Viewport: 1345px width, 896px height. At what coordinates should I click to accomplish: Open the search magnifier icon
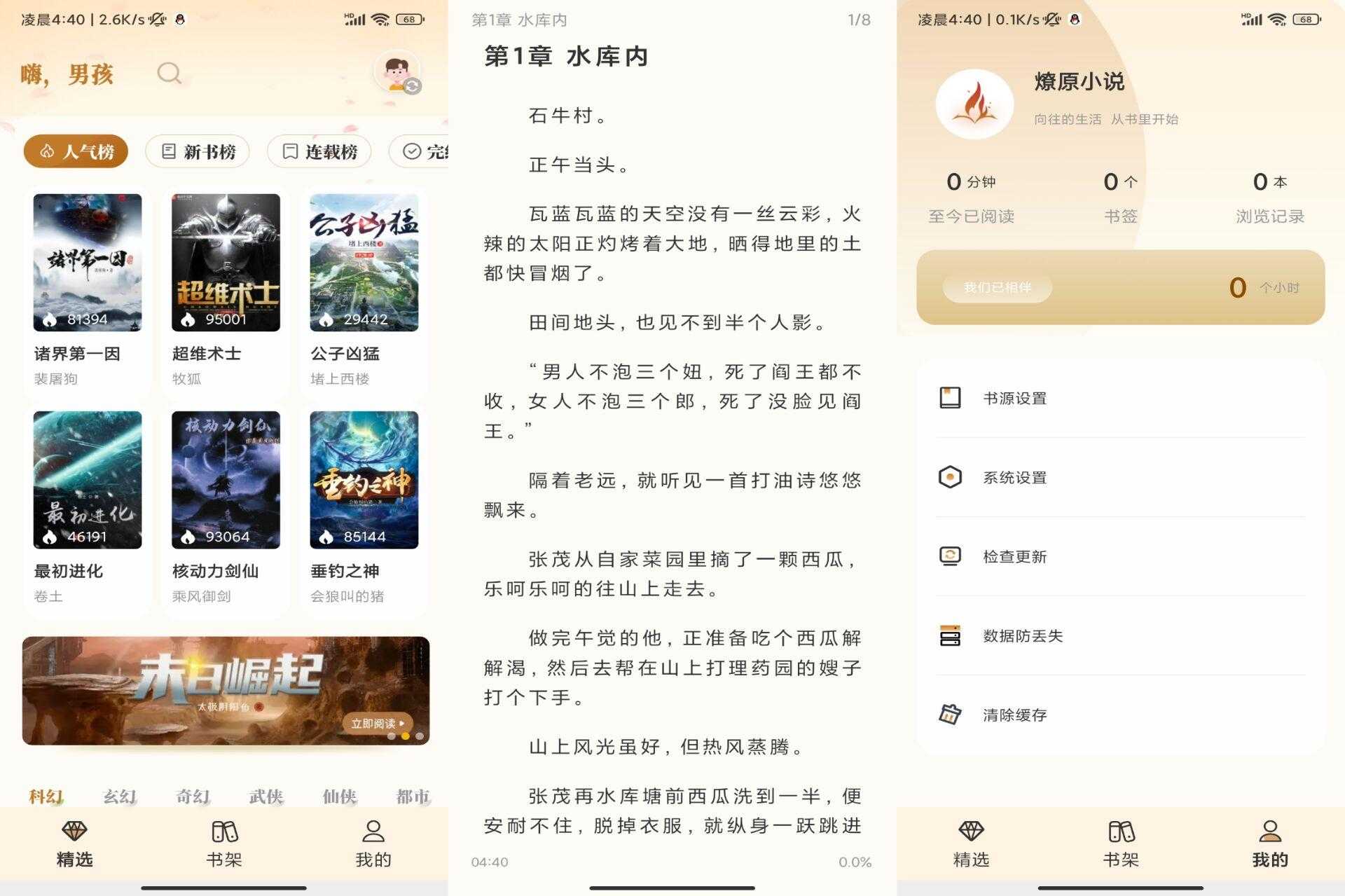[169, 73]
